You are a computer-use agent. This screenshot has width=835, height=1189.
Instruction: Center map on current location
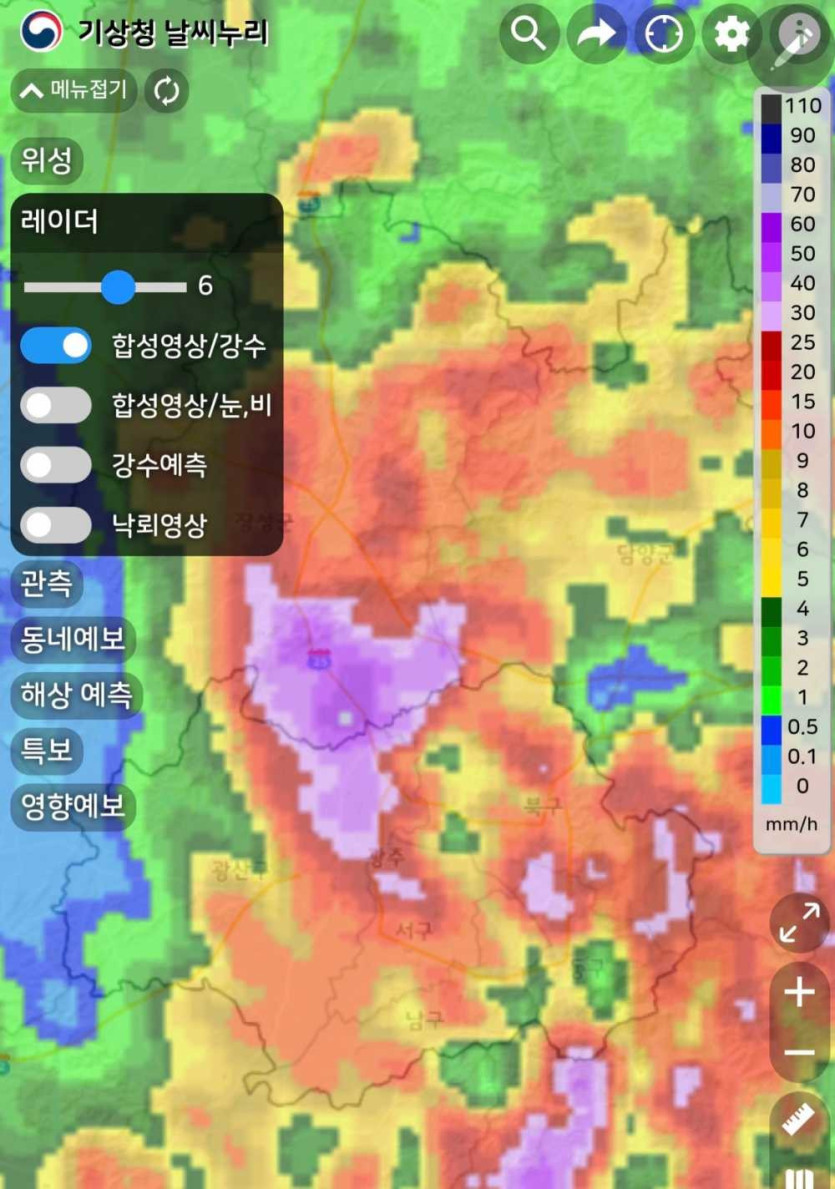[x=664, y=35]
